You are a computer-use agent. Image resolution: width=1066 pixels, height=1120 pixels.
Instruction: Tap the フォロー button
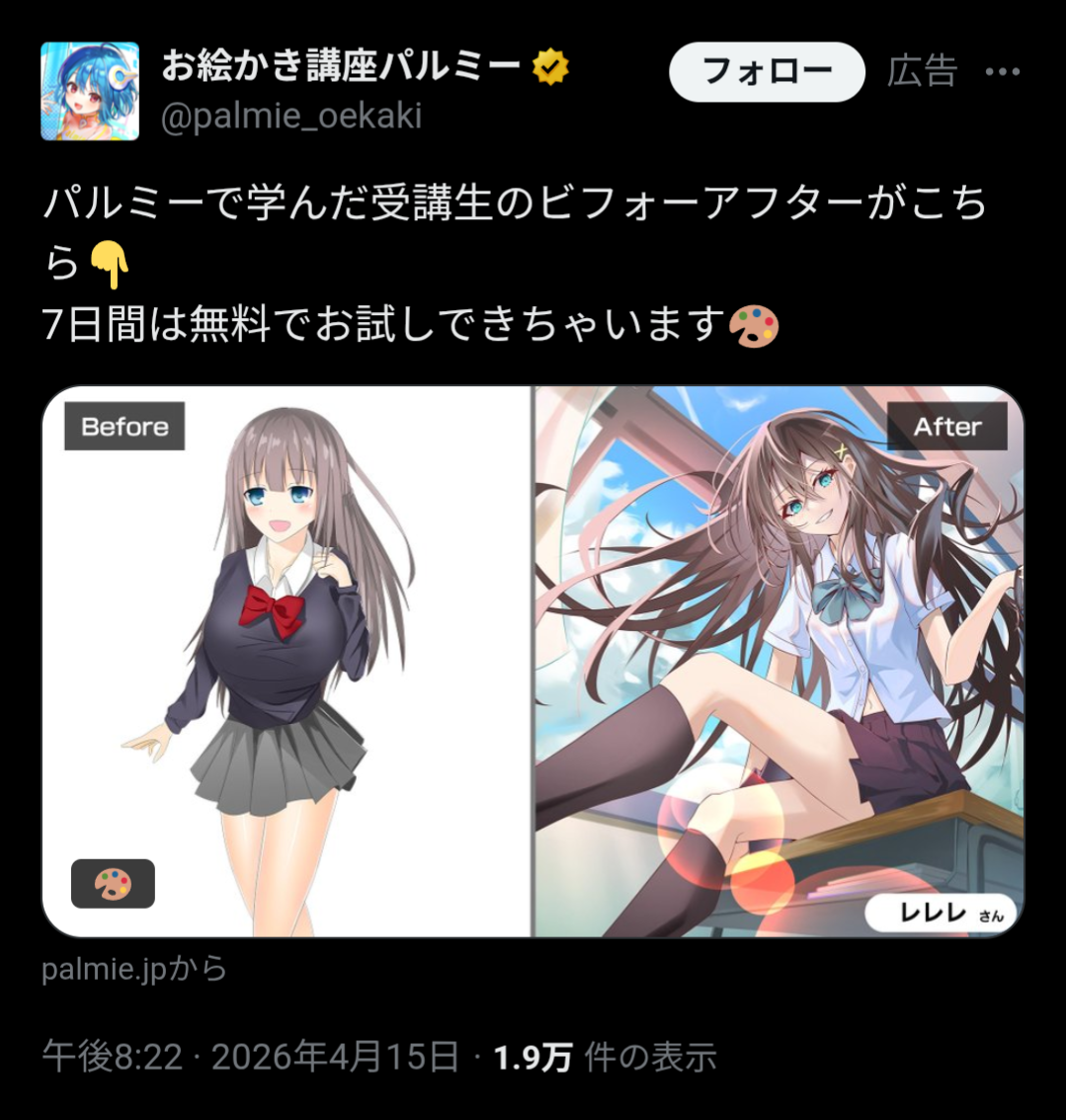767,72
